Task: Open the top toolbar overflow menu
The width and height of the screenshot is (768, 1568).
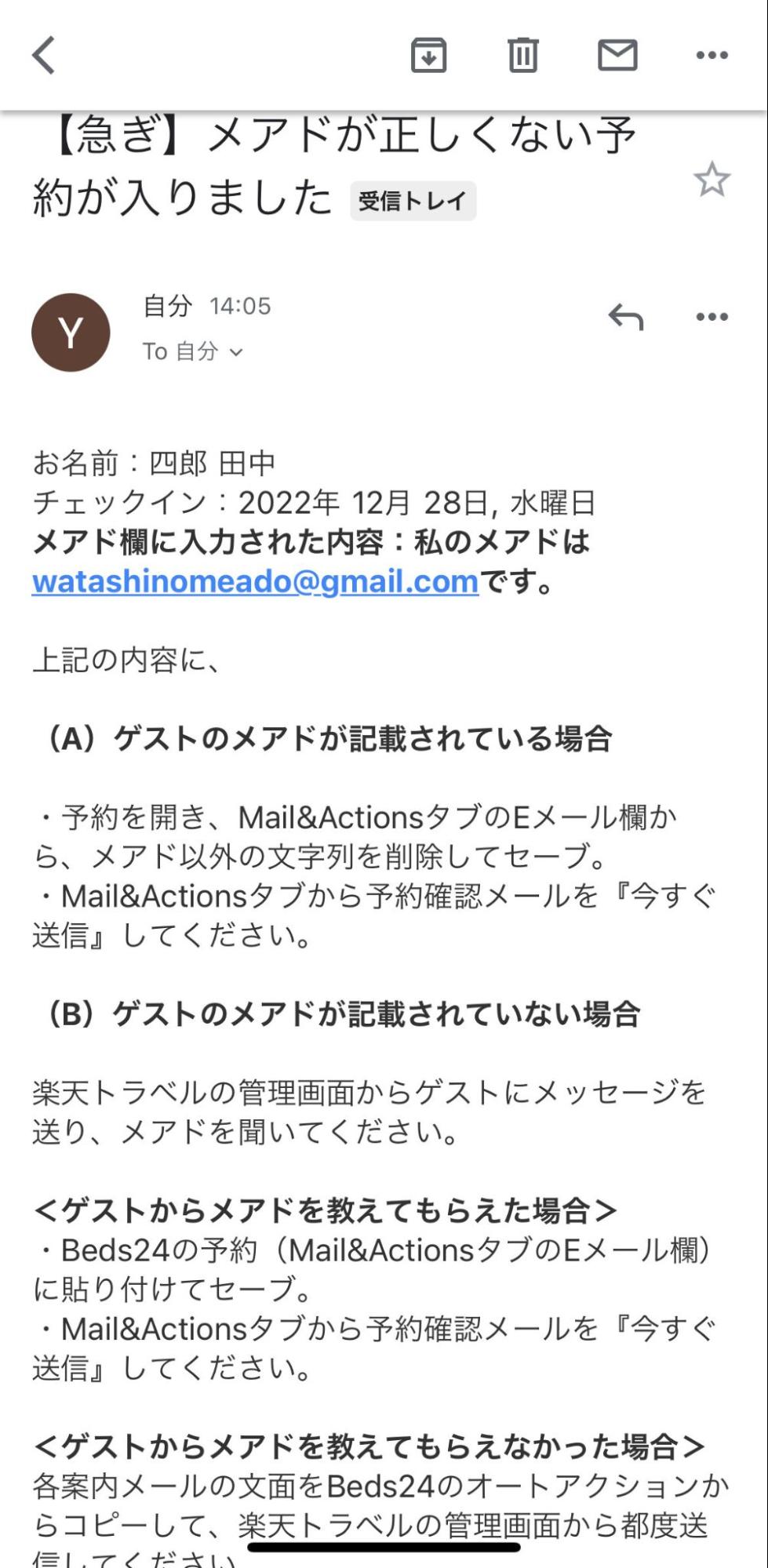Action: coord(712,55)
